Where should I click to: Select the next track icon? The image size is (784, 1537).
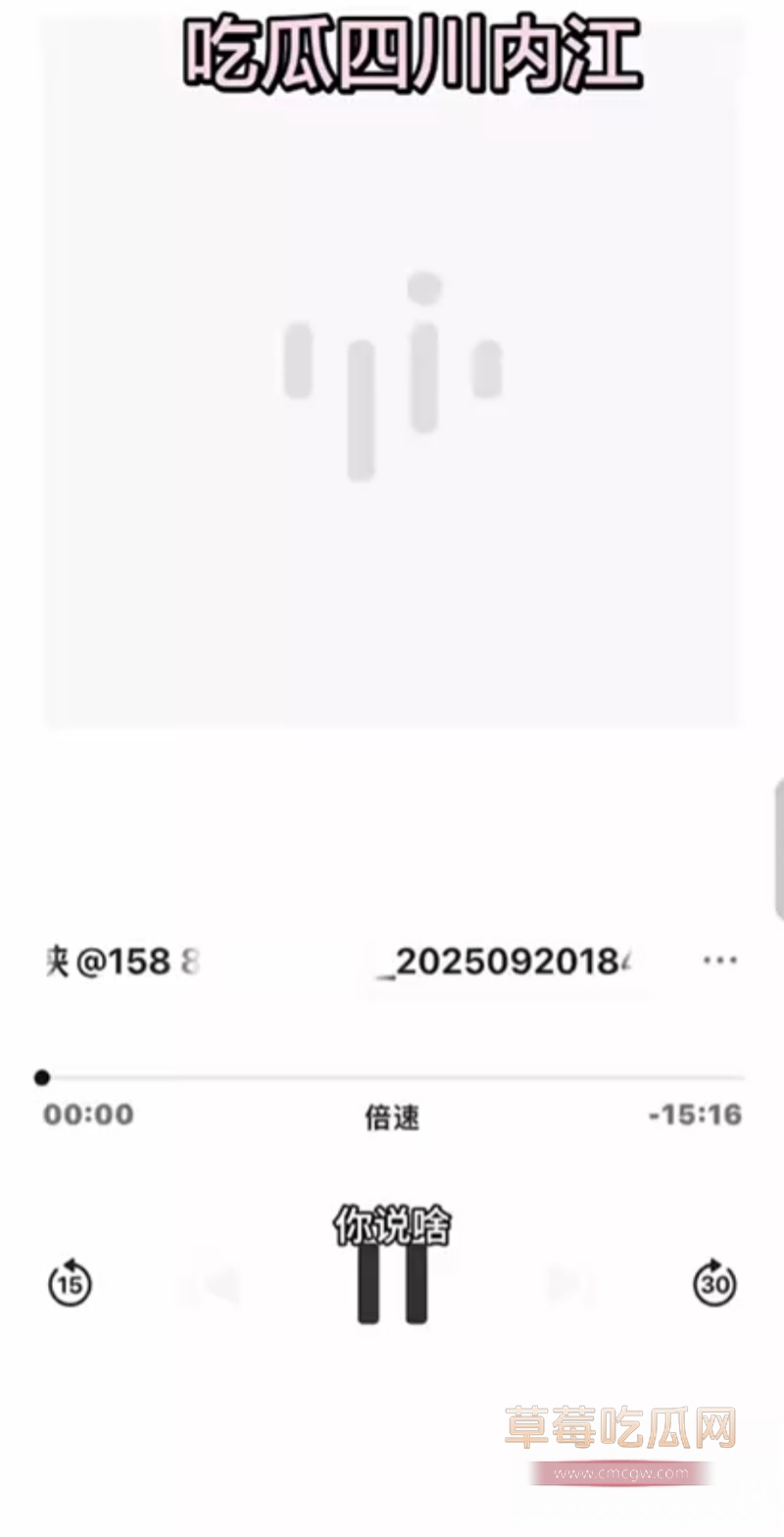click(x=568, y=1284)
